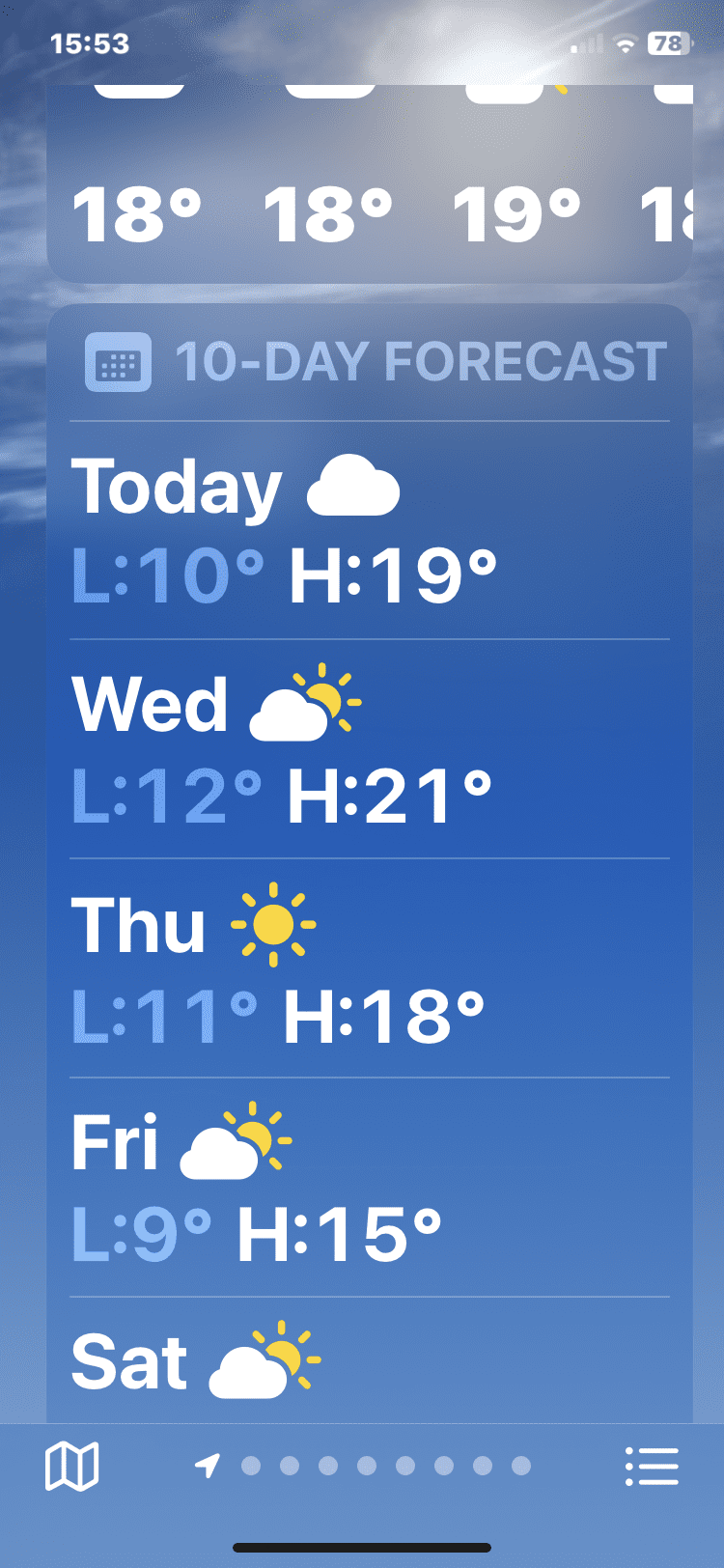Open the weather map

72,1467
